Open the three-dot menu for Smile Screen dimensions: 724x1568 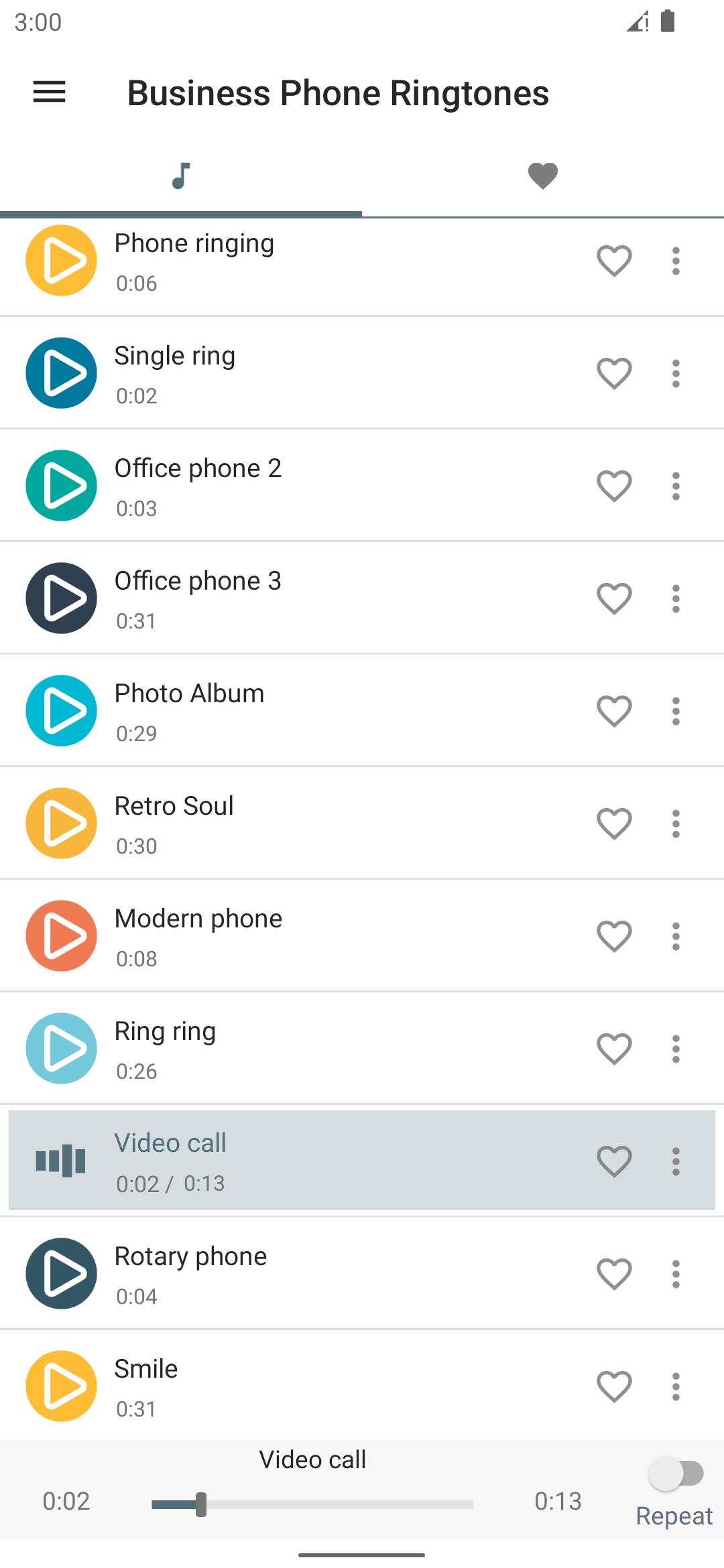tap(676, 1386)
